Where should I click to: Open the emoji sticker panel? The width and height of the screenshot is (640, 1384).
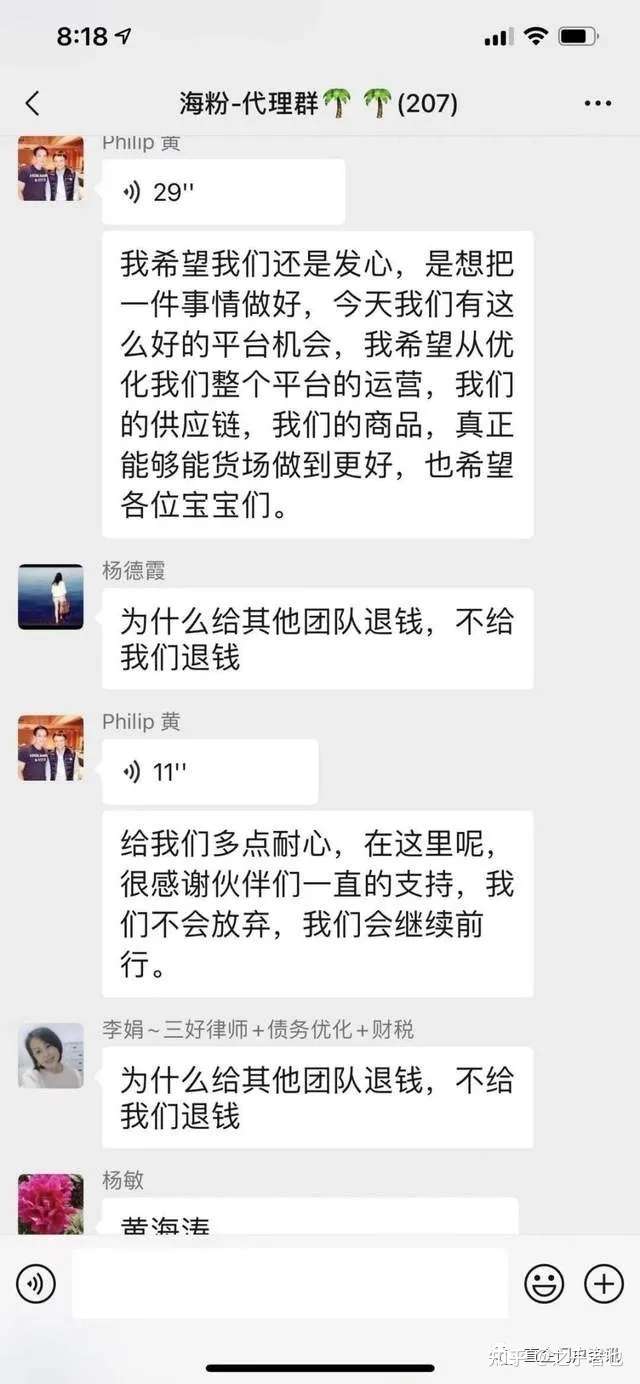[x=544, y=1283]
